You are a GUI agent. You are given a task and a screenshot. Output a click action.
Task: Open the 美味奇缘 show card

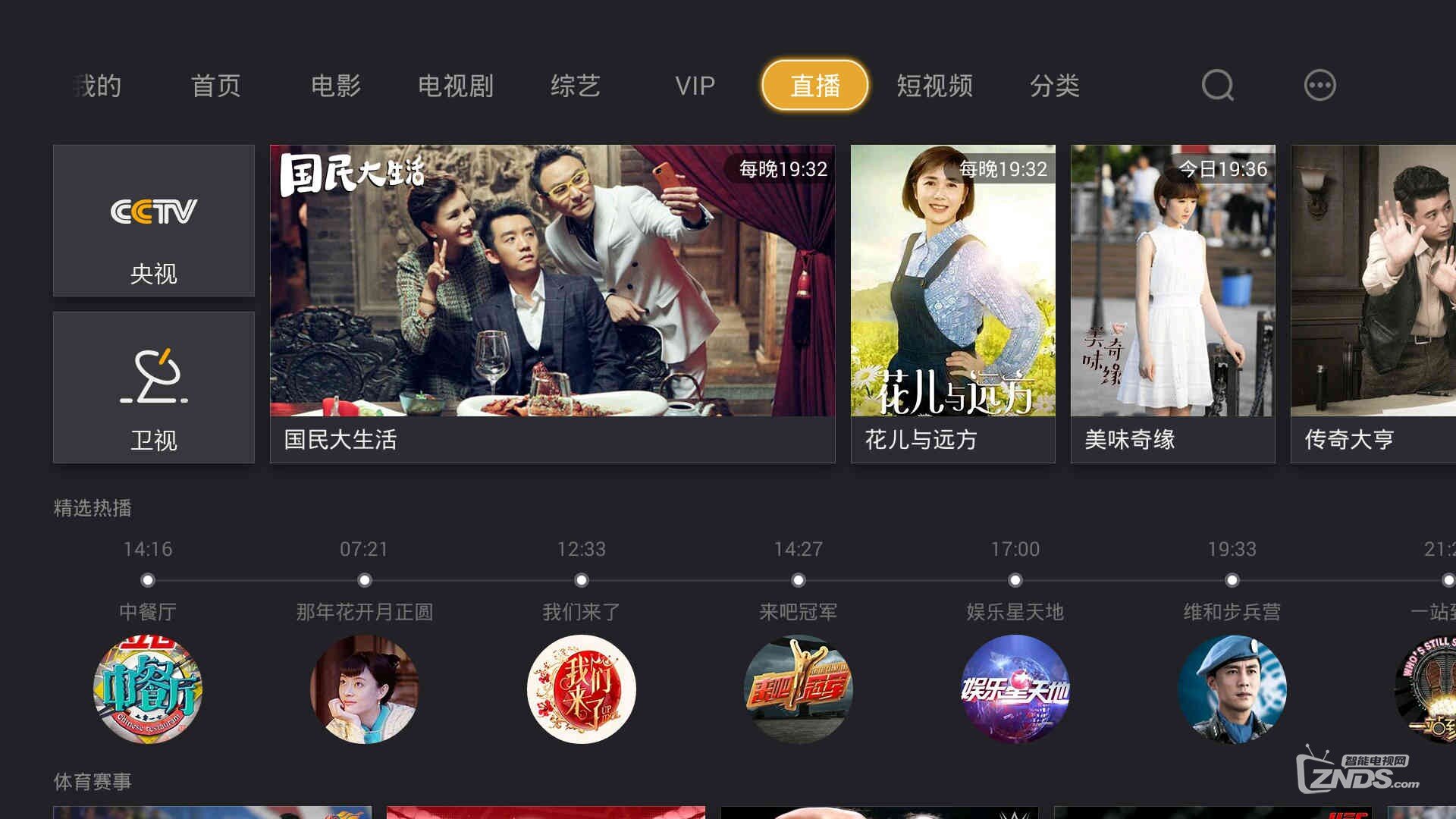[x=1172, y=303]
